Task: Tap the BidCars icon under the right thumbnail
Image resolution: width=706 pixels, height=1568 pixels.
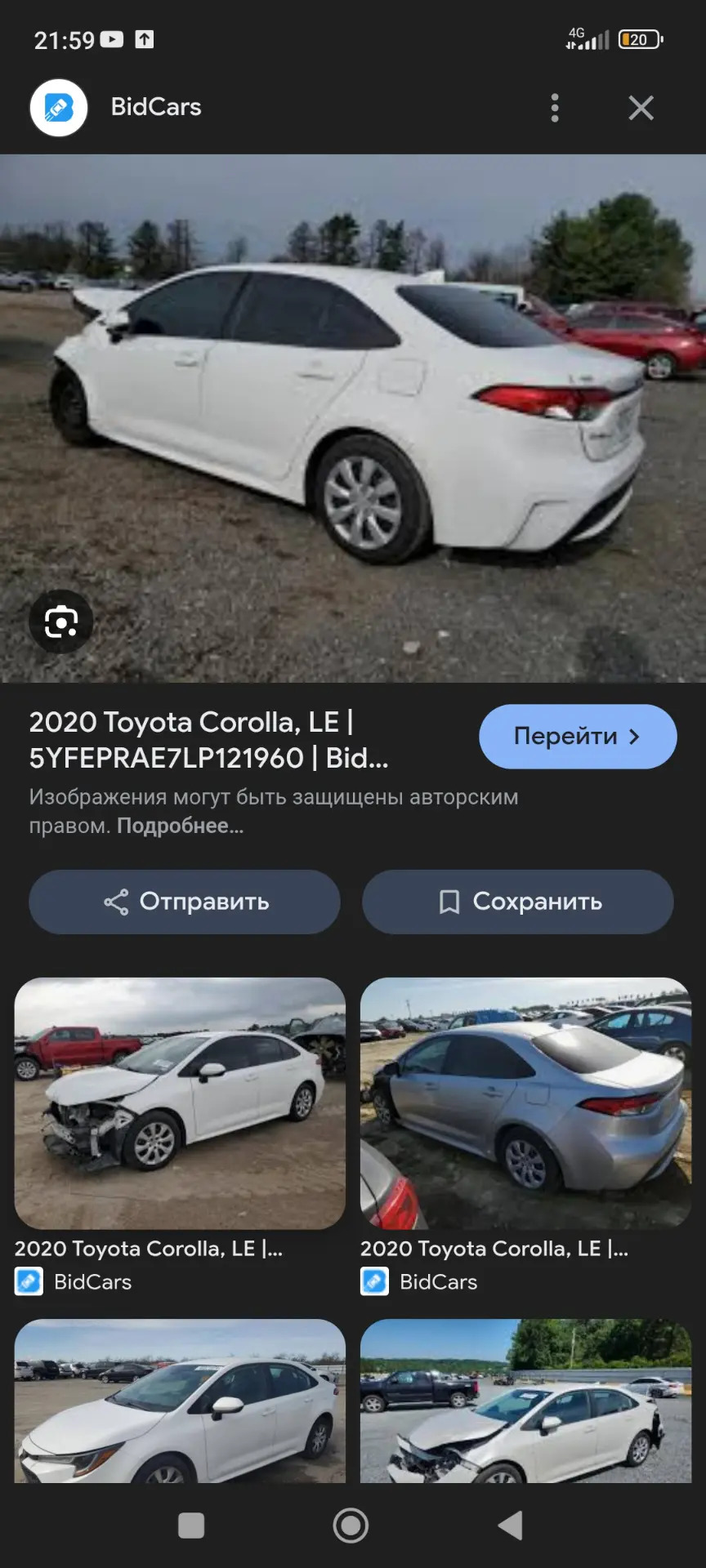Action: click(373, 1281)
